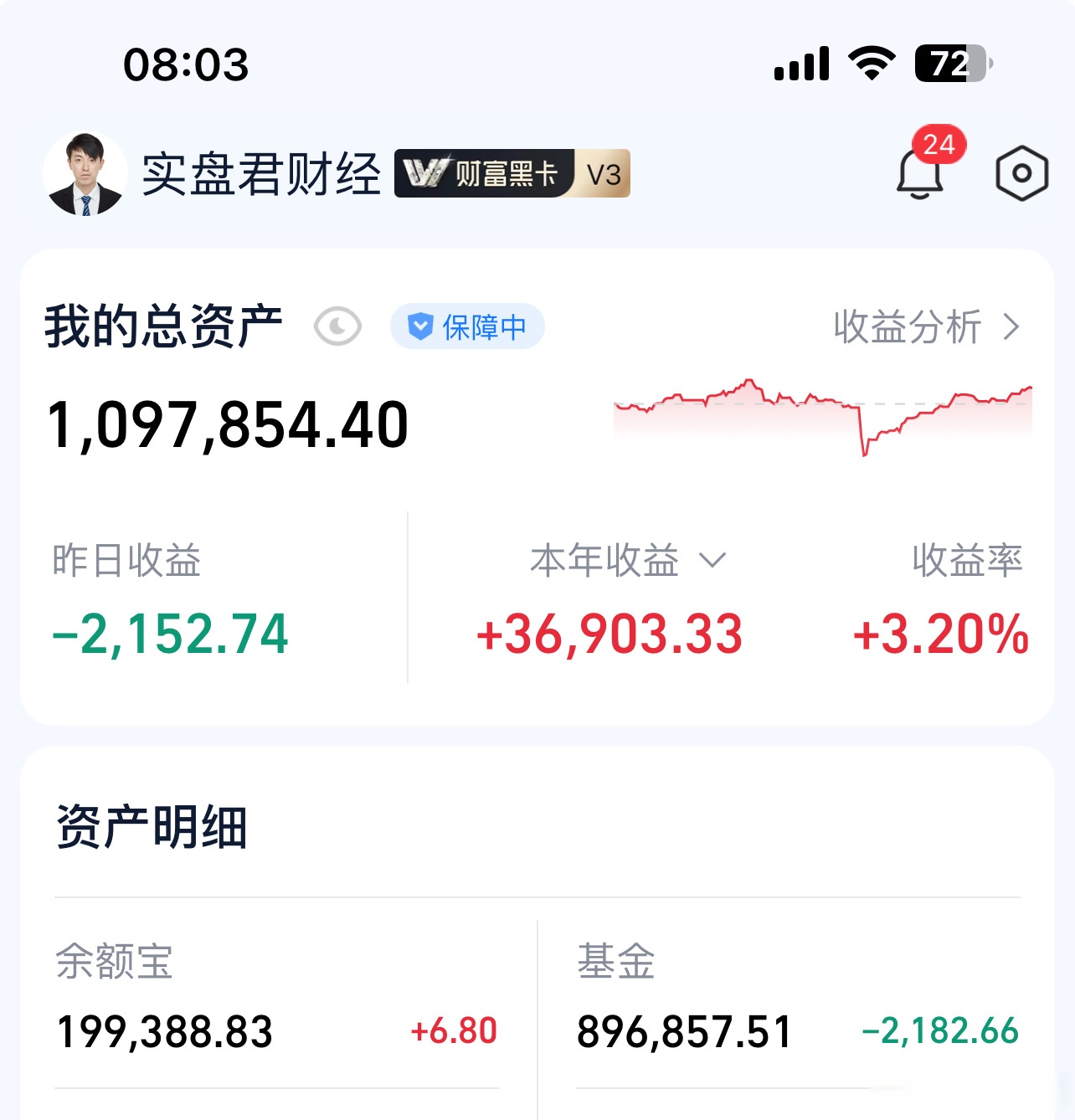
Task: Click the battery indicator showing 72
Action: pyautogui.click(x=949, y=64)
